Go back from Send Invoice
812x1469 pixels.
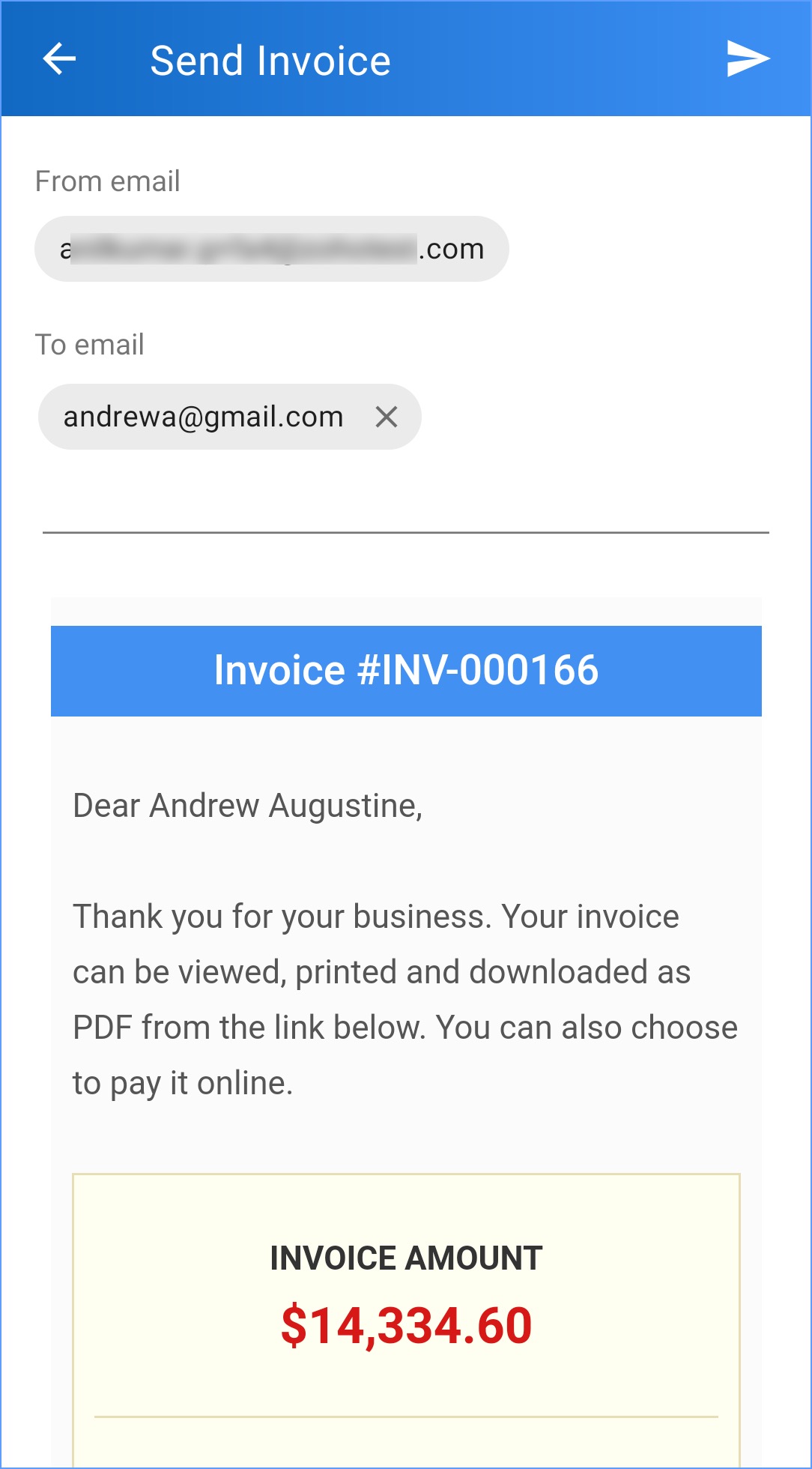(59, 59)
